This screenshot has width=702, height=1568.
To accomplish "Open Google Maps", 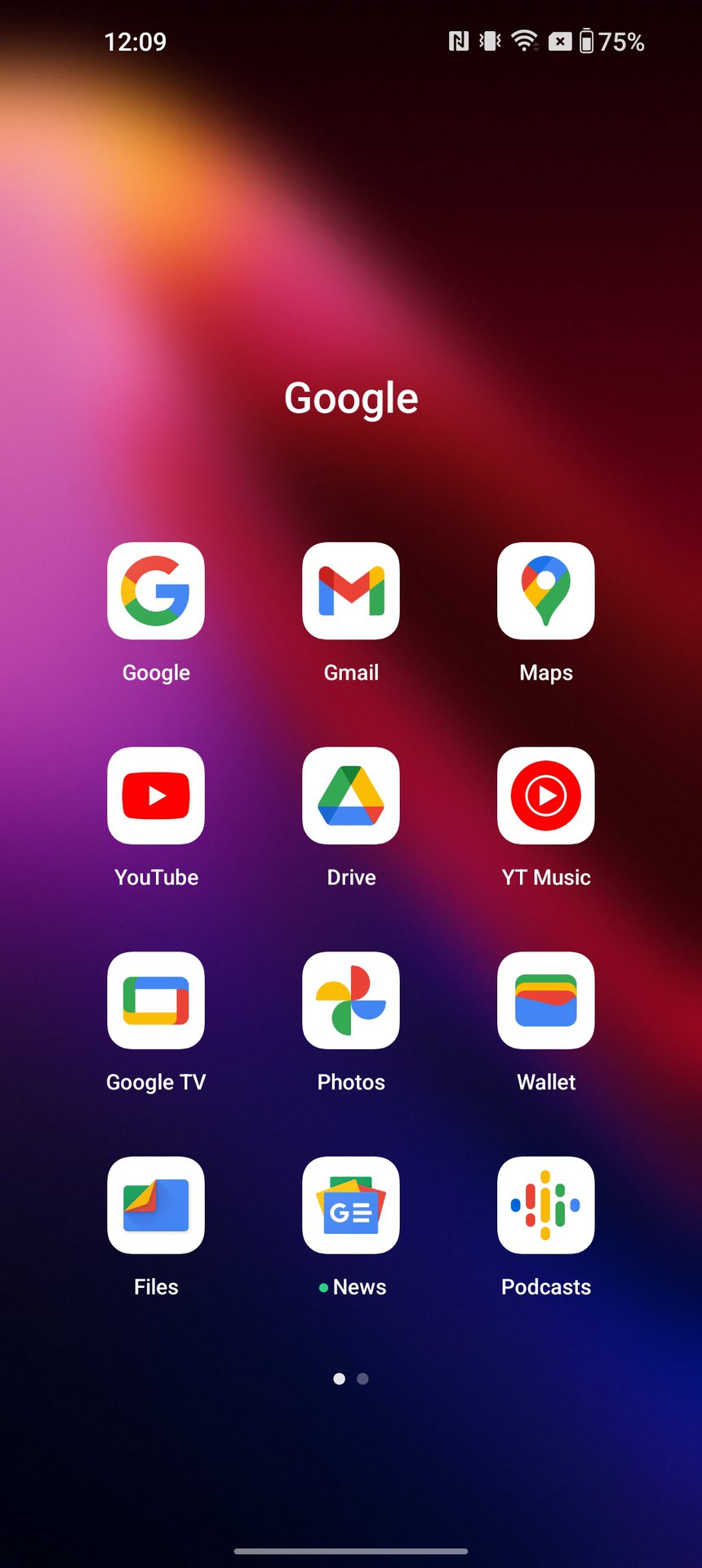I will (x=546, y=591).
